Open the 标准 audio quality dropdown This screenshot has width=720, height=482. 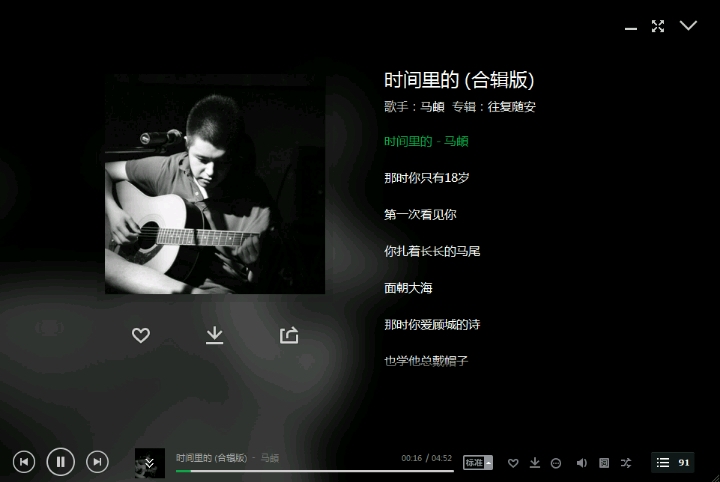click(x=478, y=462)
